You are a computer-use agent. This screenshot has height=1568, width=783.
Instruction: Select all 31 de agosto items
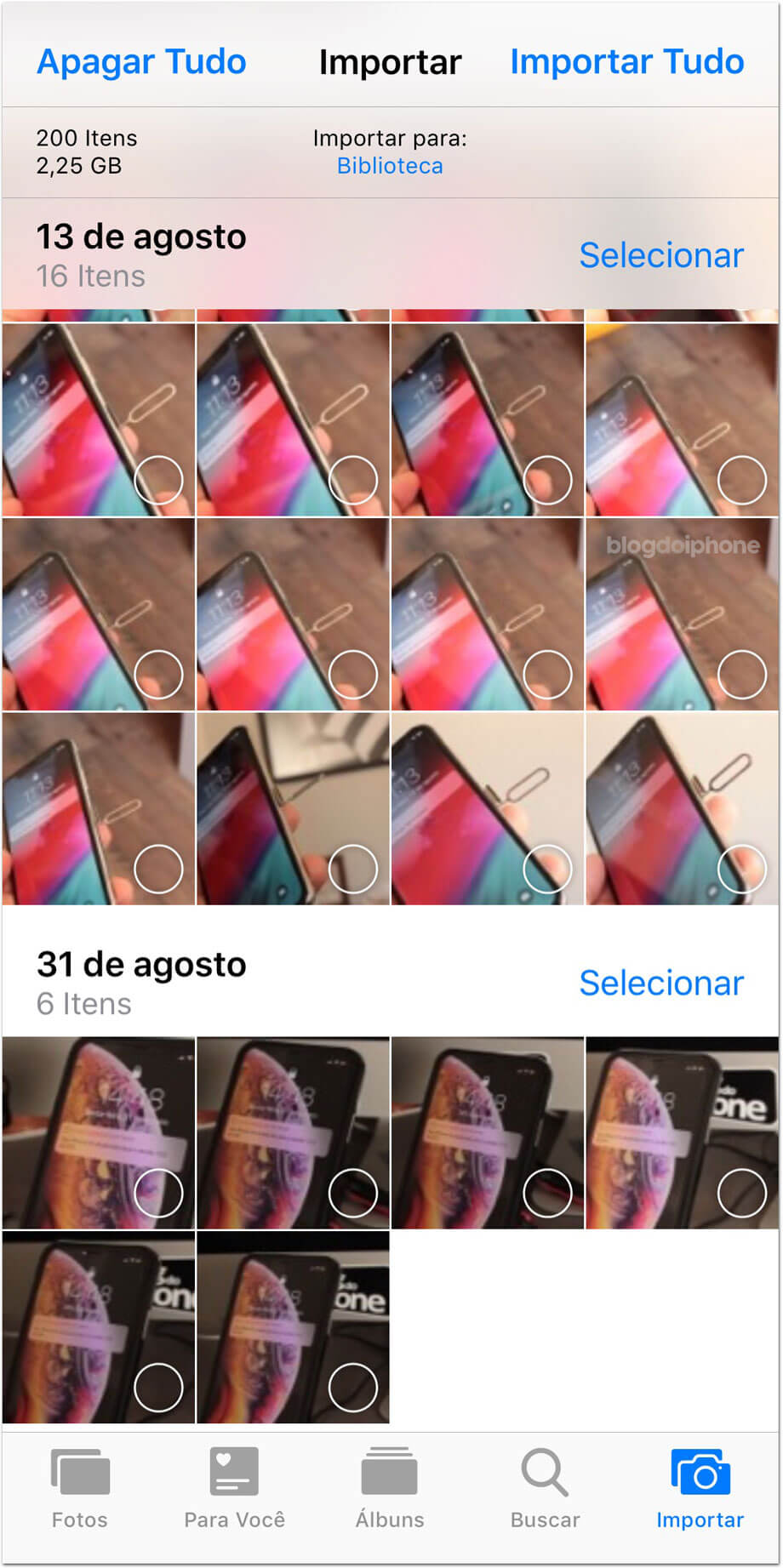[661, 984]
